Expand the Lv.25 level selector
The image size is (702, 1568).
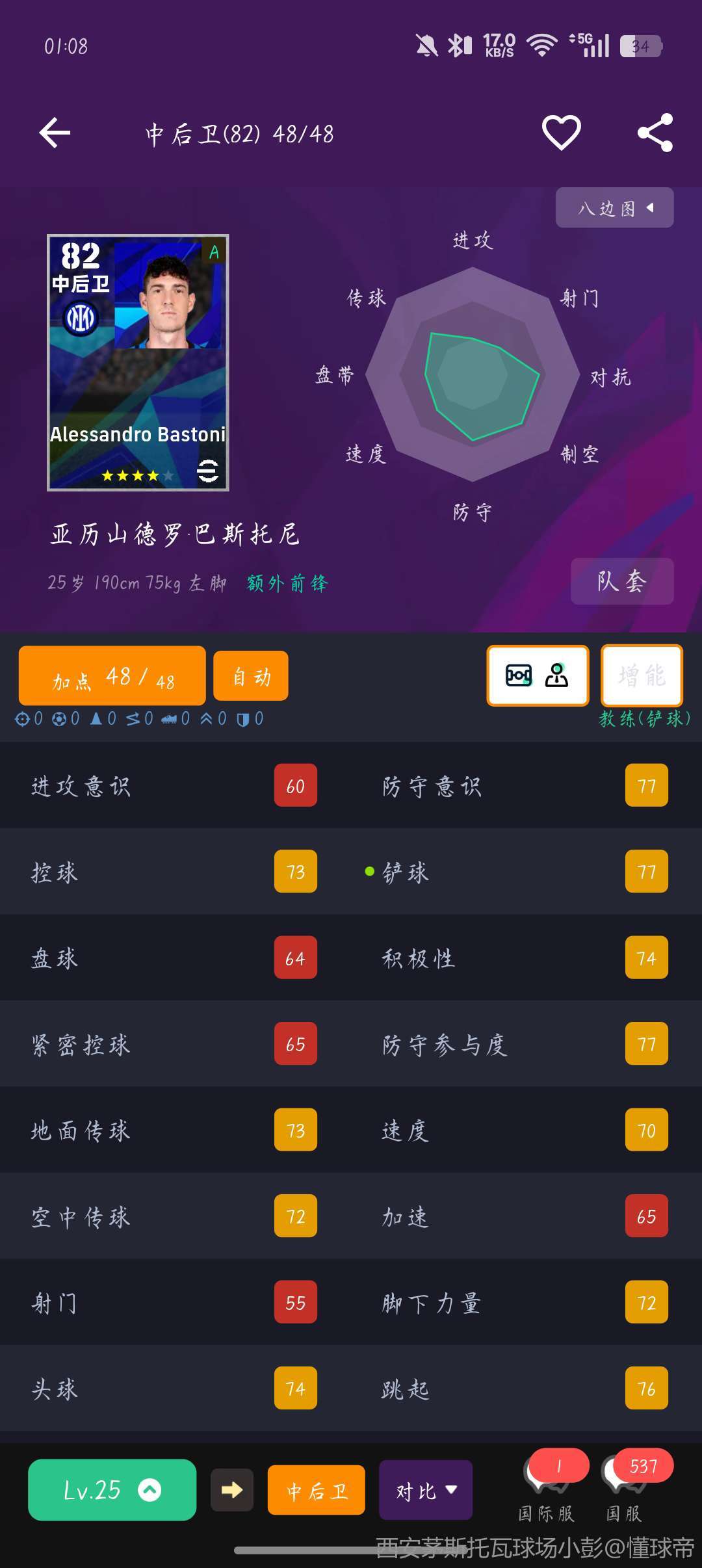point(112,1490)
